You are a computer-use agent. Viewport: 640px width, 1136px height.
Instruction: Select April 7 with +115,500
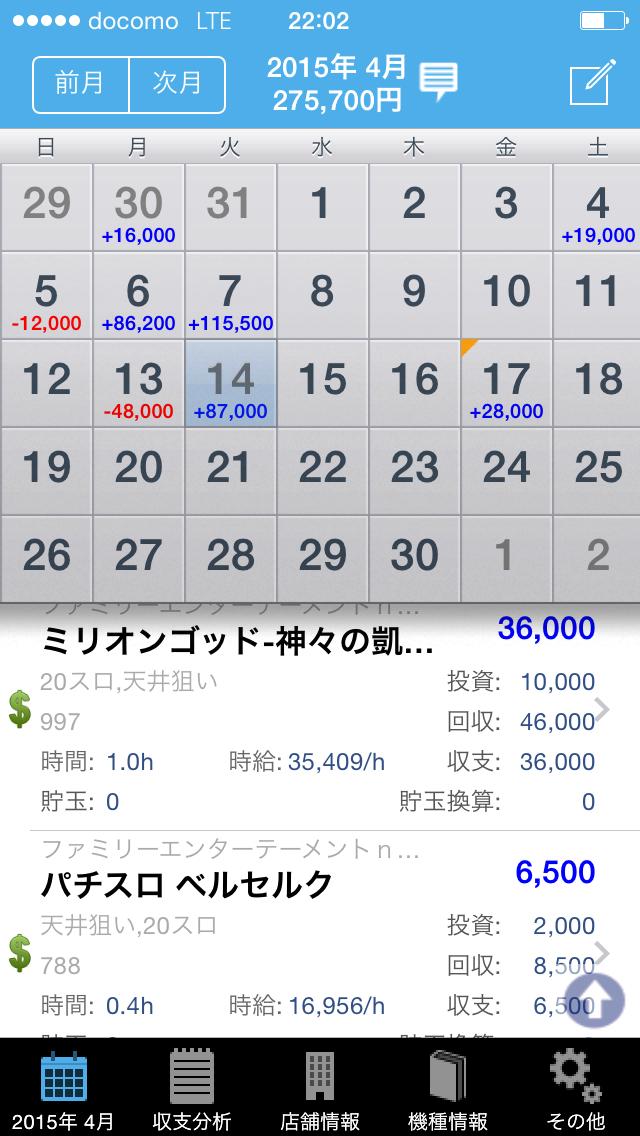point(230,296)
